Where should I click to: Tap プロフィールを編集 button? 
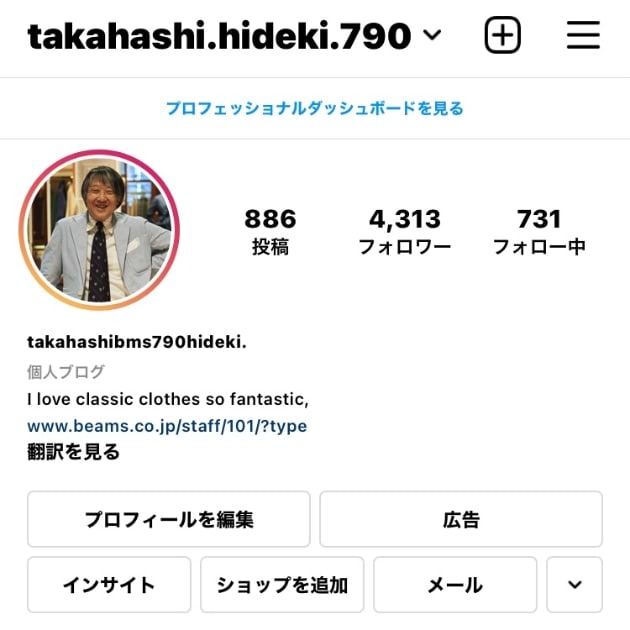(168, 519)
